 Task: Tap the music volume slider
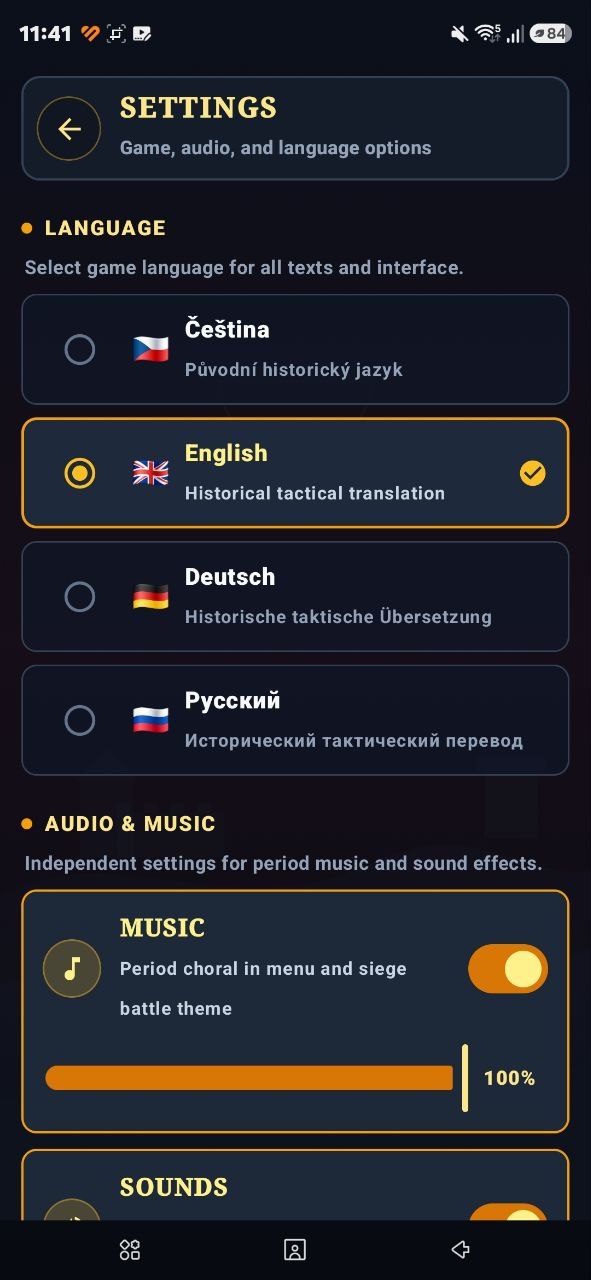click(x=257, y=1078)
